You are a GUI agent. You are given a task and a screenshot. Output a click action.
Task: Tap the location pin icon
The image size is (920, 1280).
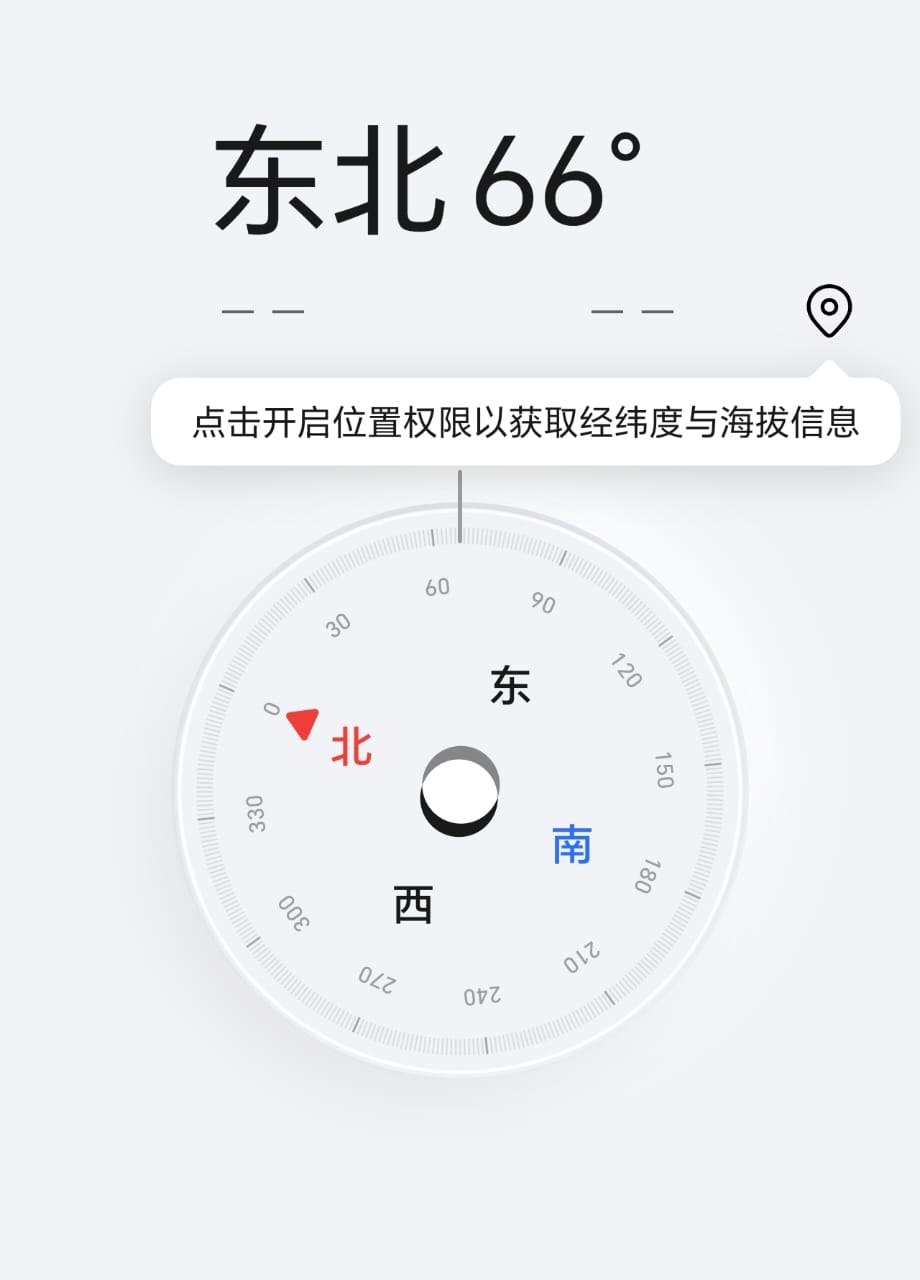pos(828,310)
